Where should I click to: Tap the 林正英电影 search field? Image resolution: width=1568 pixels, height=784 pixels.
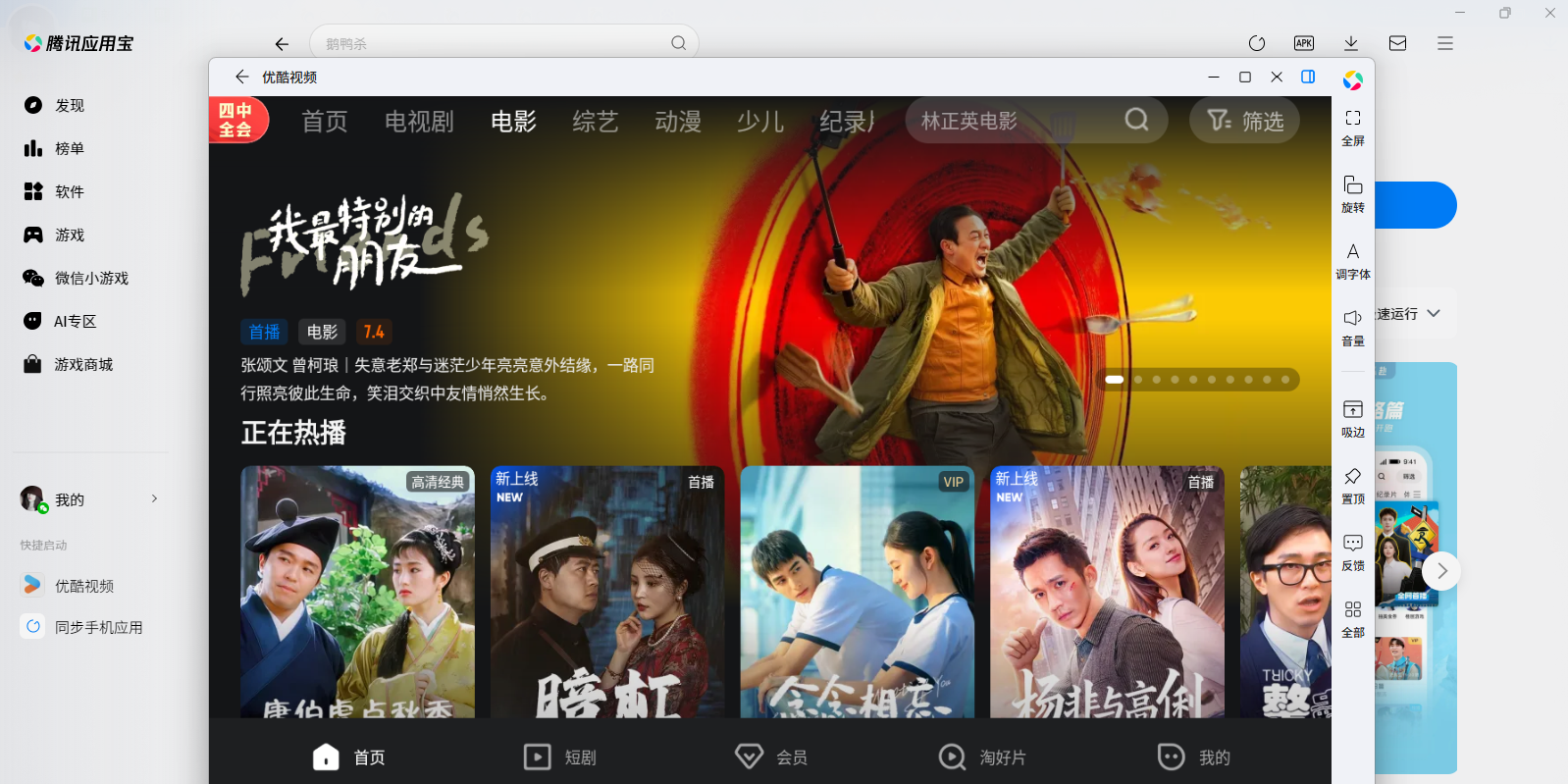[x=1016, y=121]
